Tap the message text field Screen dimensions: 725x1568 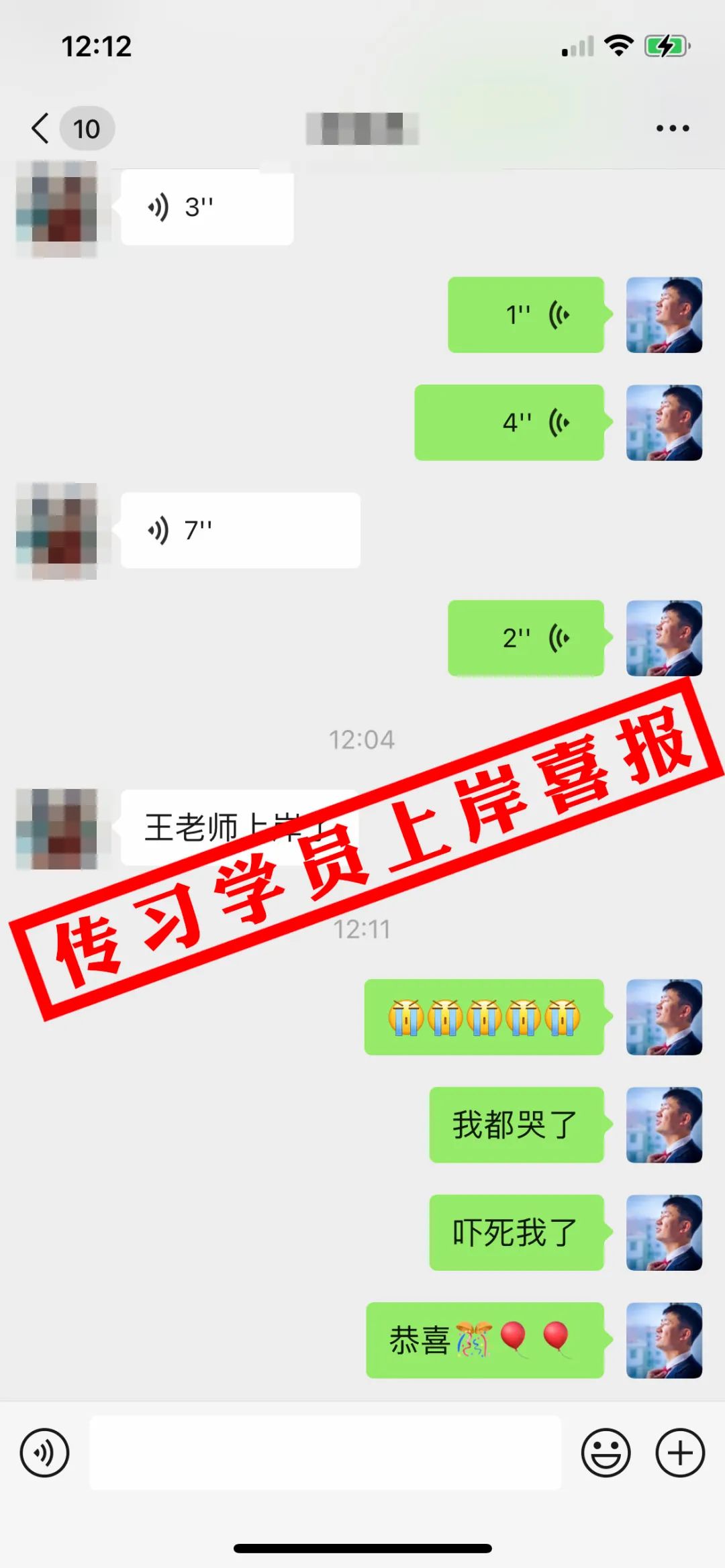pos(326,1453)
